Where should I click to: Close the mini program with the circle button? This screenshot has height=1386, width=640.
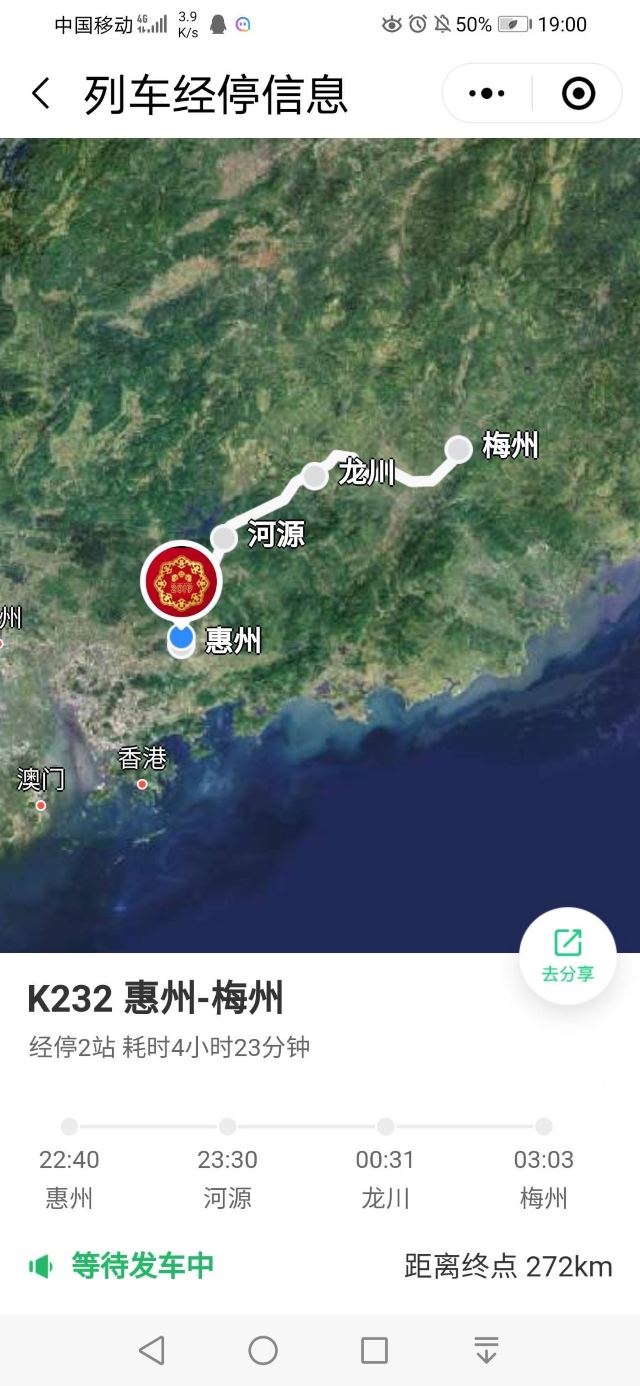pos(578,94)
